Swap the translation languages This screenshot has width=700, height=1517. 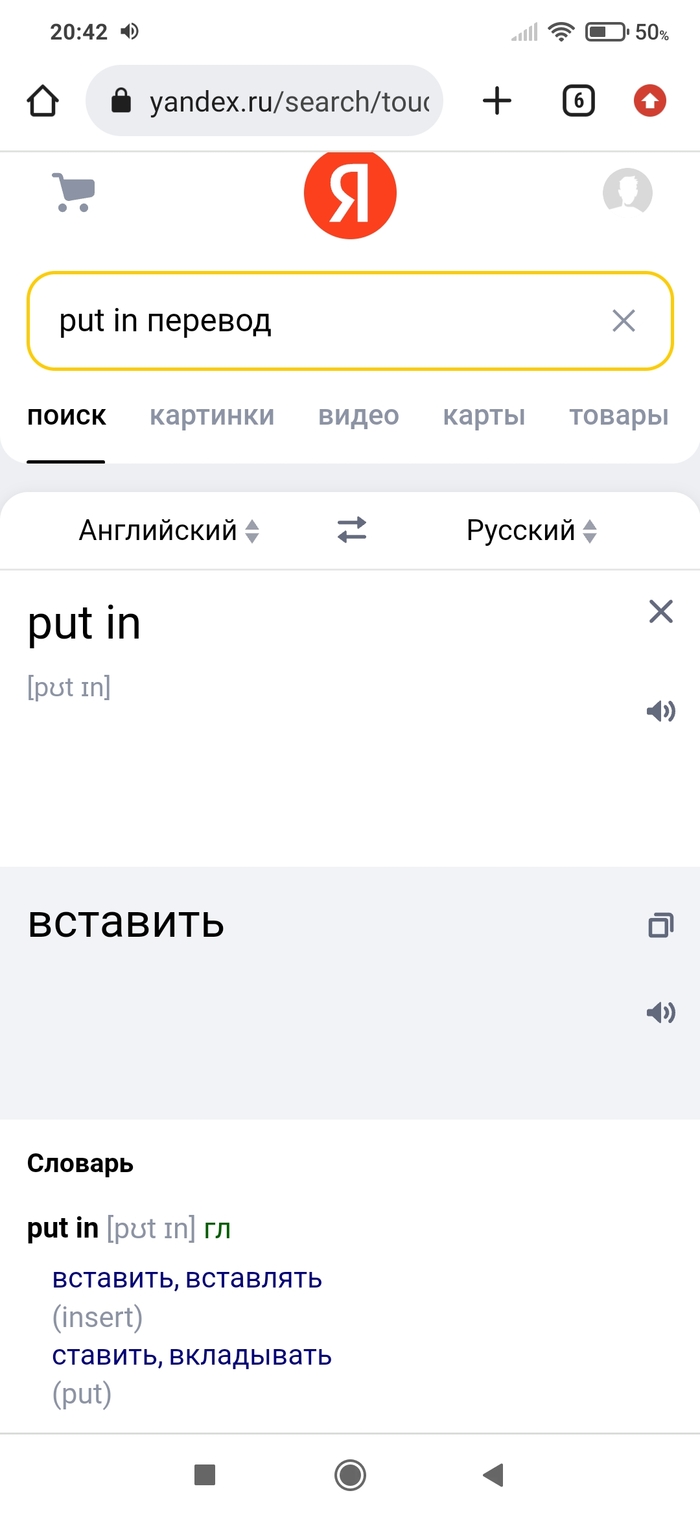(352, 530)
